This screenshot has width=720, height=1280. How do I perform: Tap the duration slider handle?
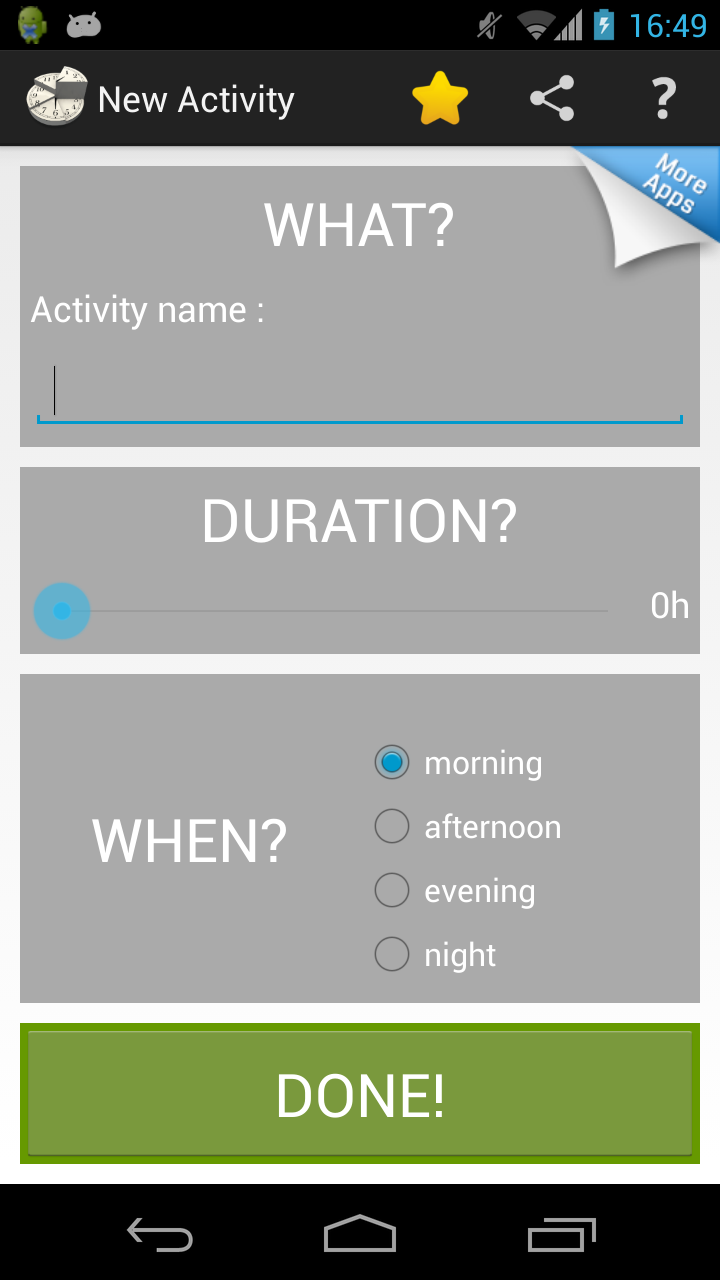[x=62, y=610]
